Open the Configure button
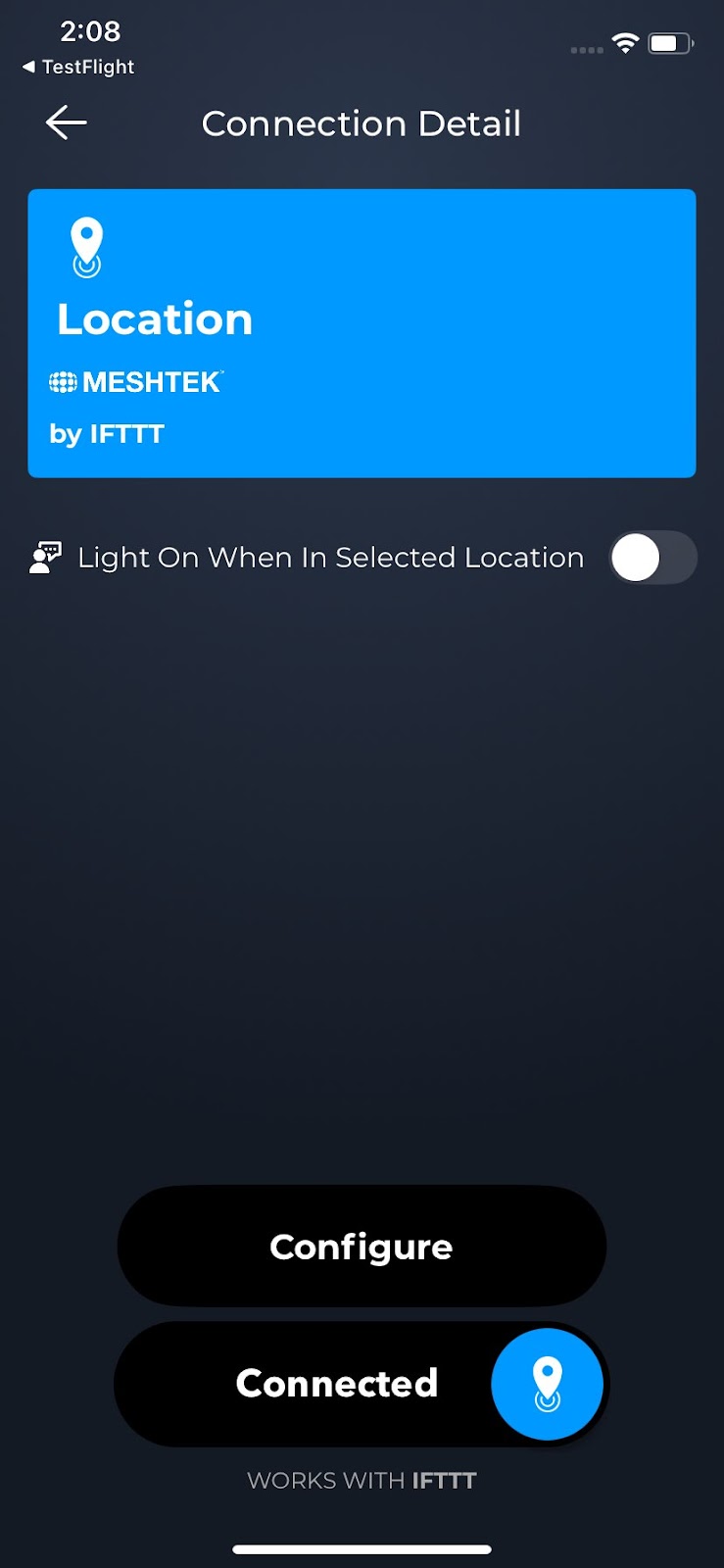 pos(362,1246)
